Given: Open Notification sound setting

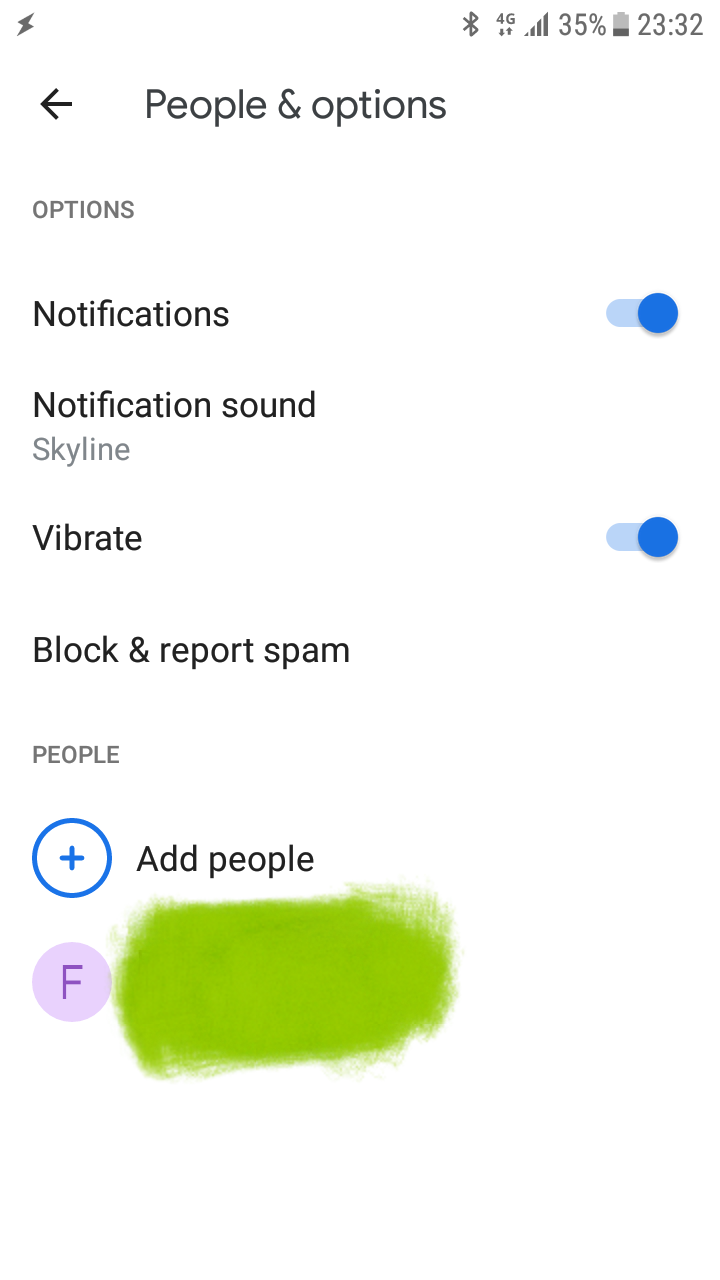Looking at the screenshot, I should 360,426.
